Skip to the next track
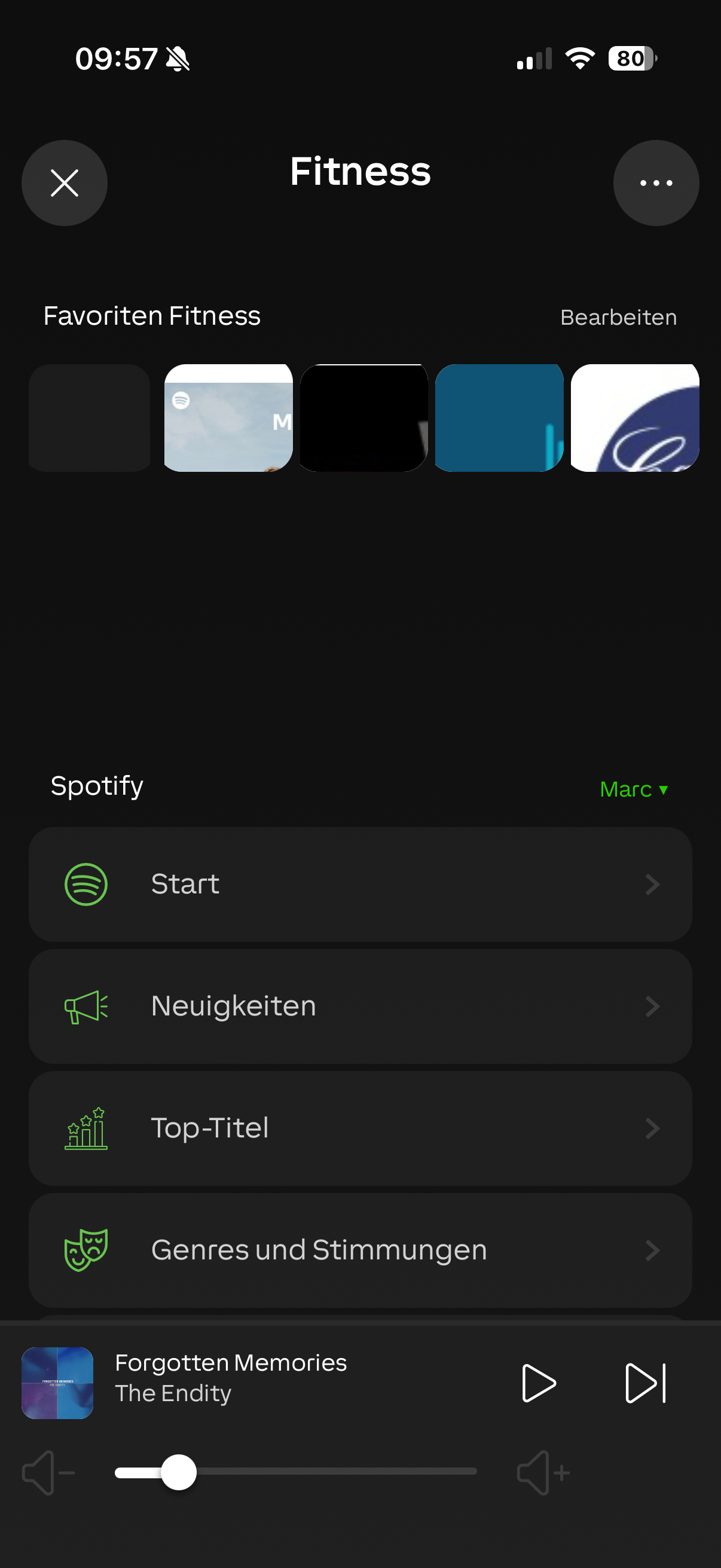Viewport: 721px width, 1568px height. [x=646, y=1383]
